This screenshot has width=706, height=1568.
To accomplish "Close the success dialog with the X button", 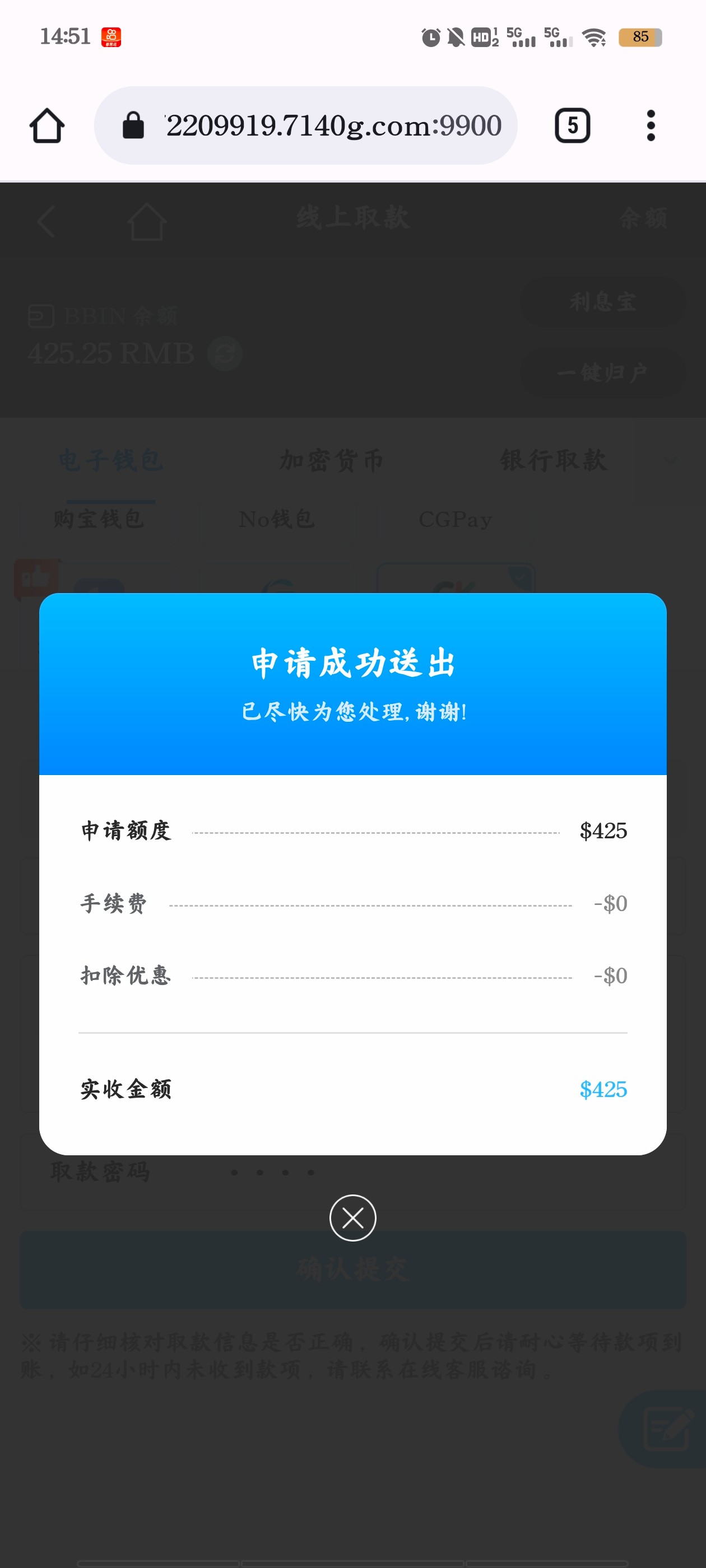I will [352, 1218].
